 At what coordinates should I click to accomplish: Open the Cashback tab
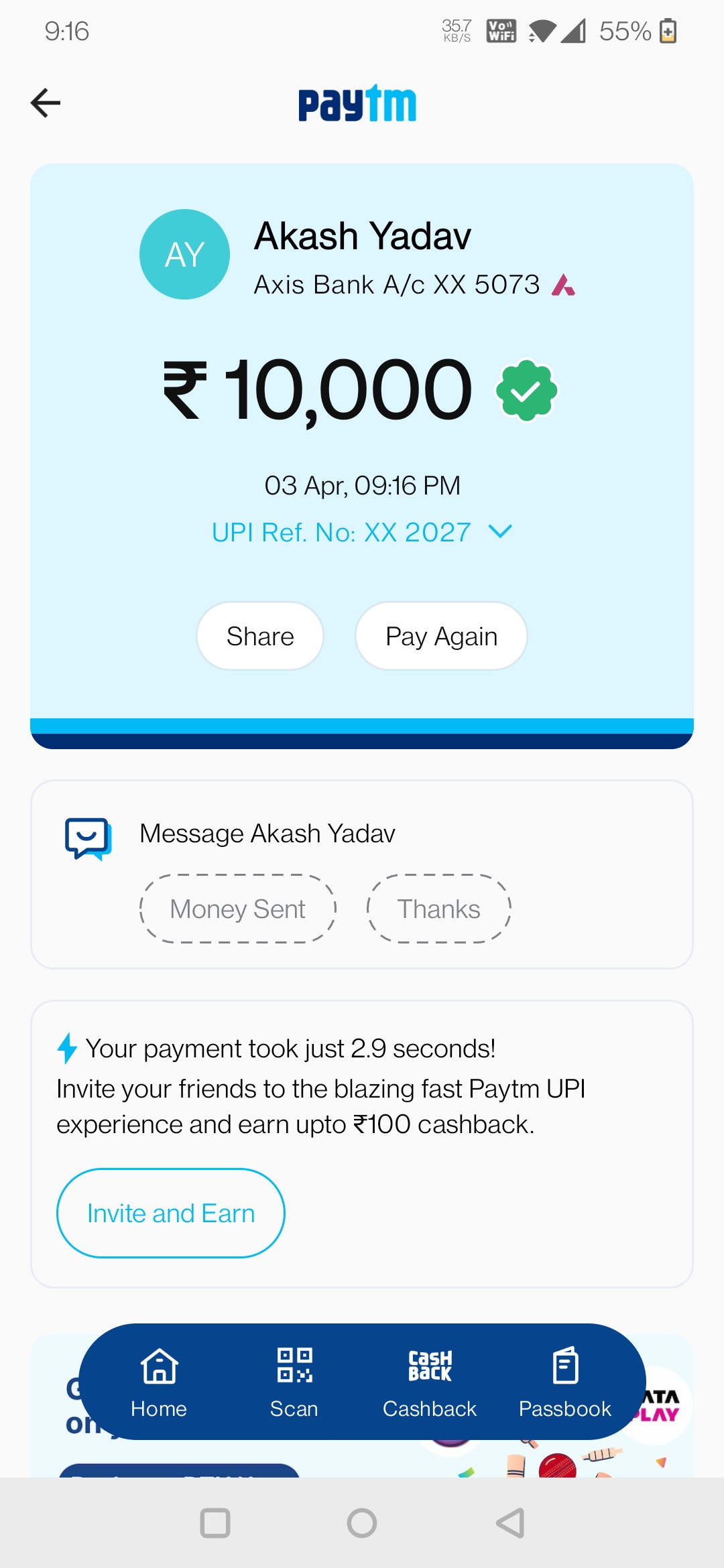click(x=430, y=1382)
